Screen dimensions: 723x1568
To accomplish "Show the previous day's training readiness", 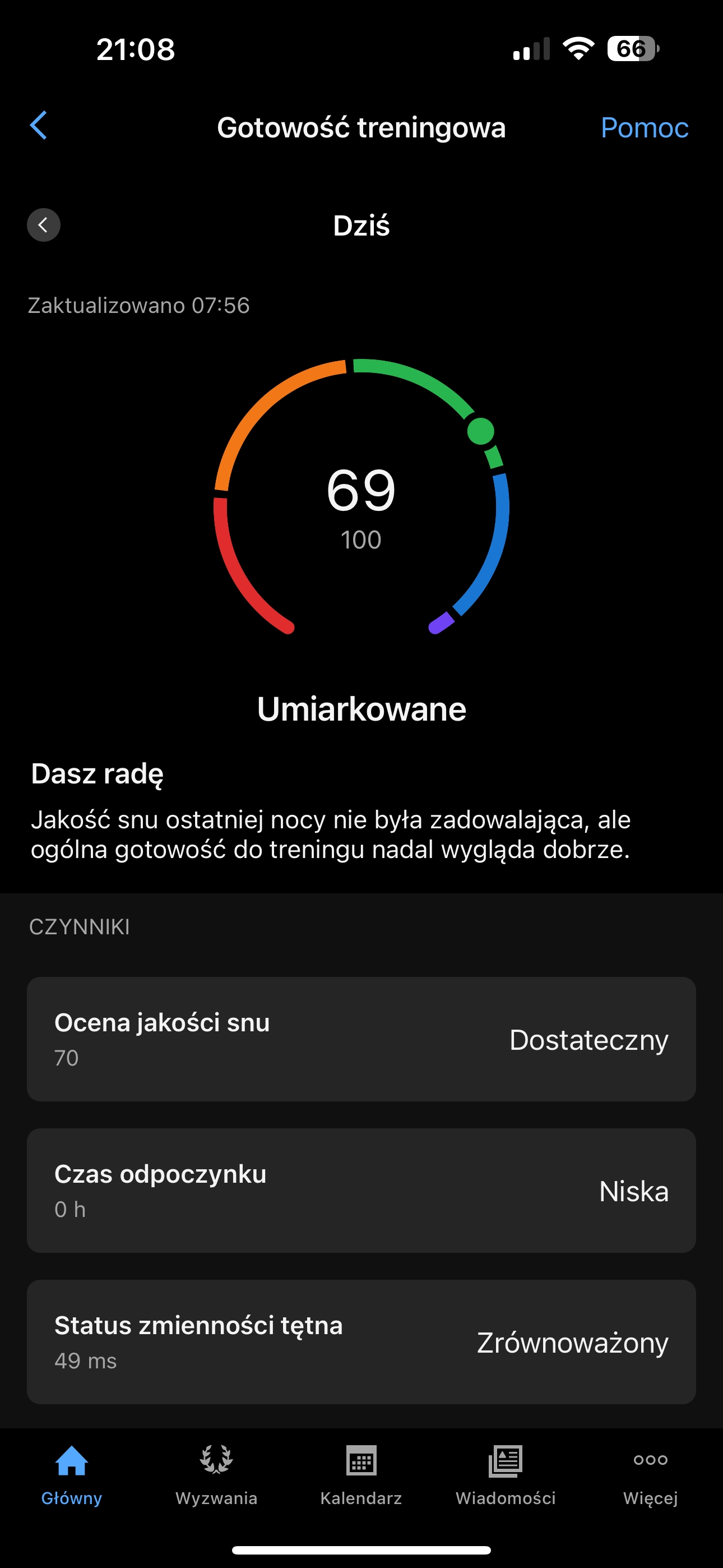I will [x=44, y=225].
